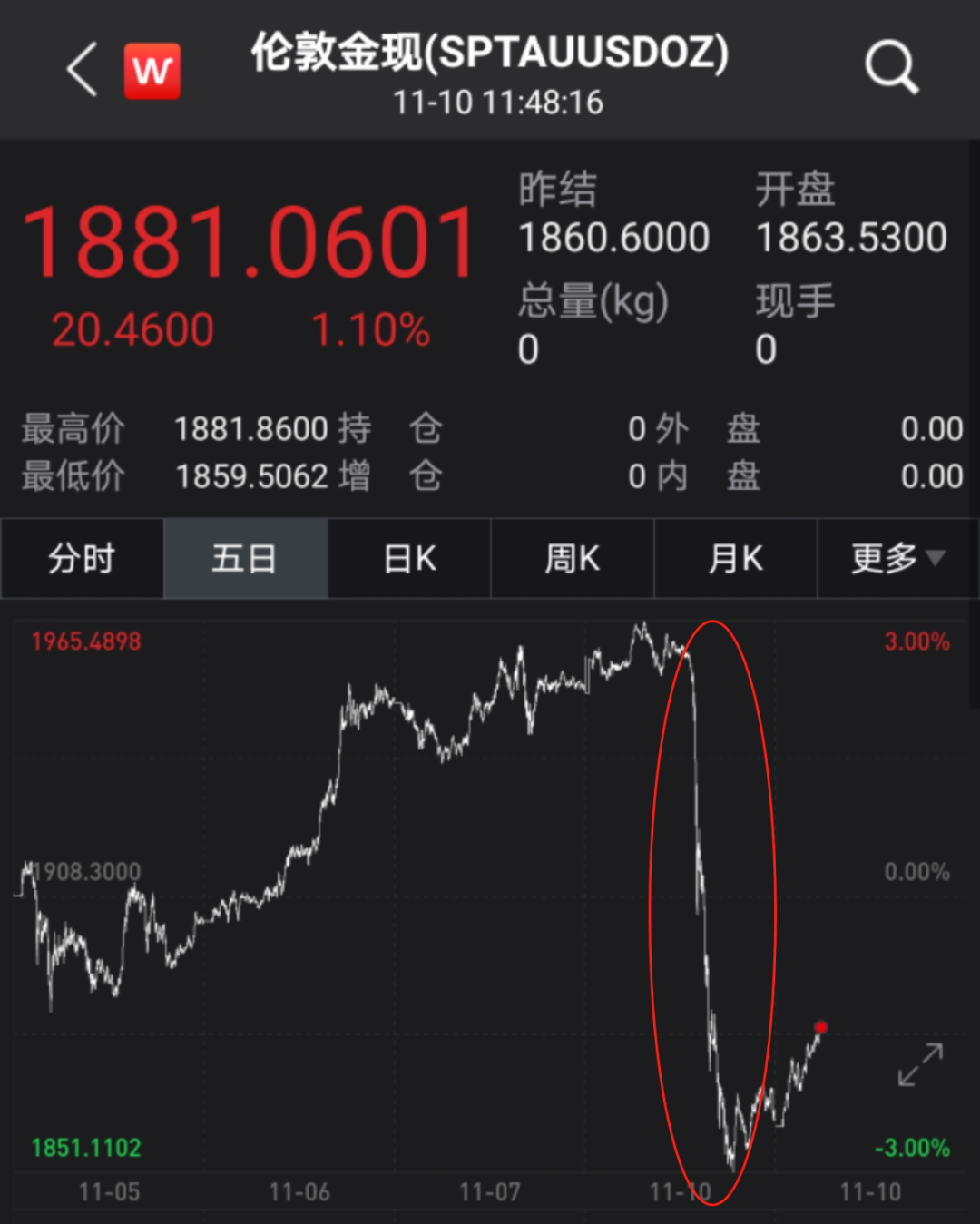Open the search magnifier icon

coord(891,67)
